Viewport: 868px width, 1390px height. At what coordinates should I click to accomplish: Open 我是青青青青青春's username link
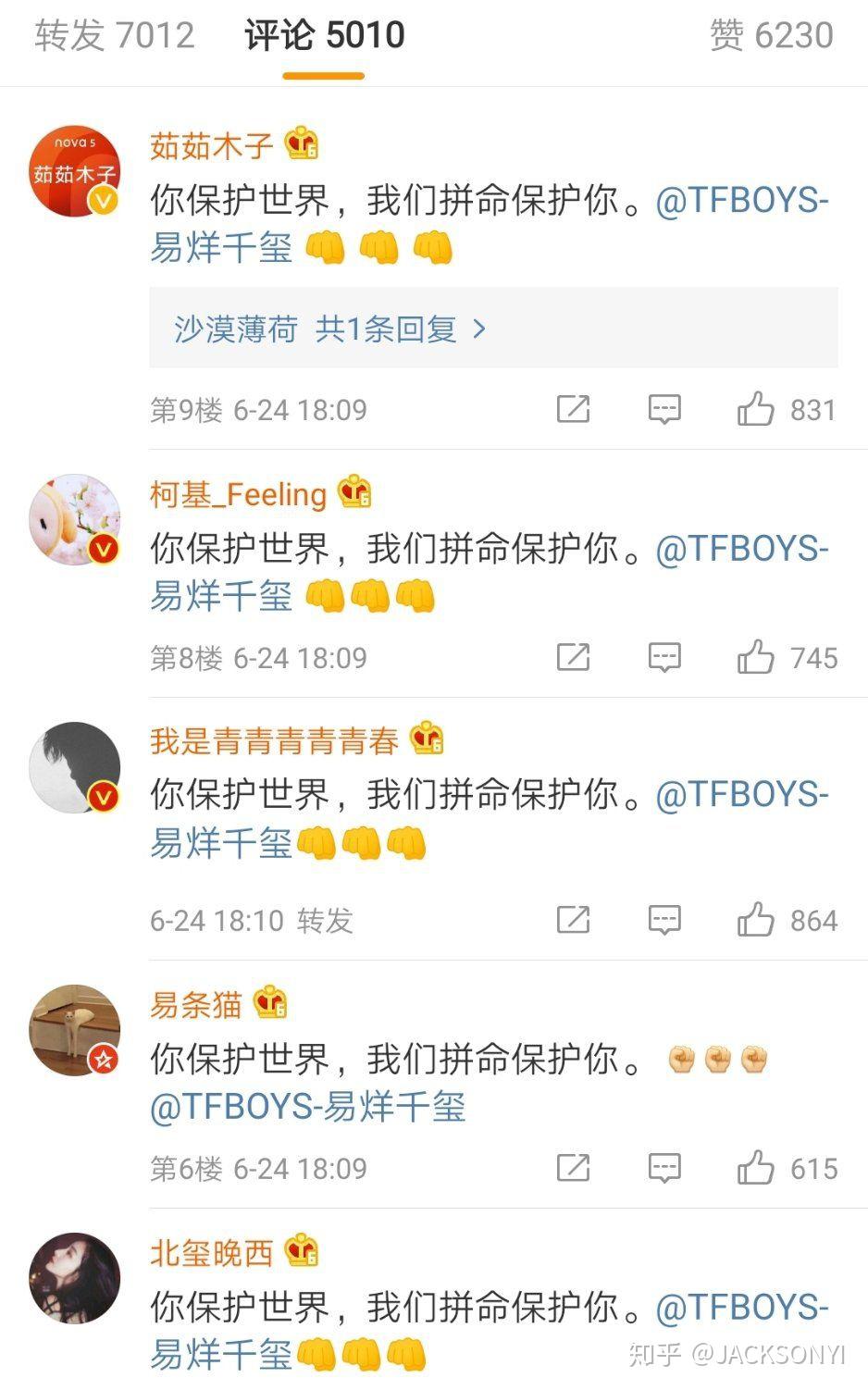pyautogui.click(x=275, y=740)
